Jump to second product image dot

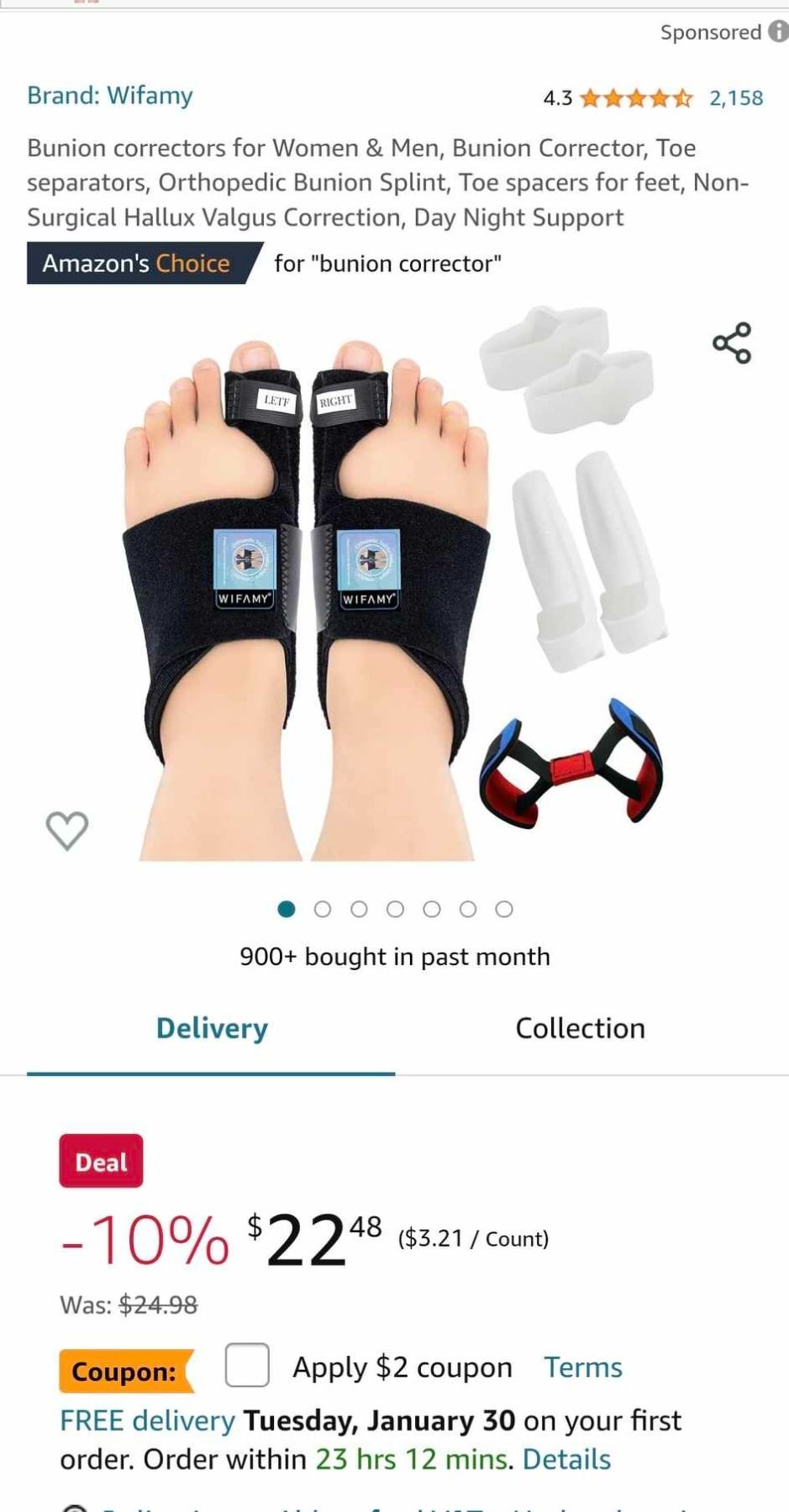point(323,909)
